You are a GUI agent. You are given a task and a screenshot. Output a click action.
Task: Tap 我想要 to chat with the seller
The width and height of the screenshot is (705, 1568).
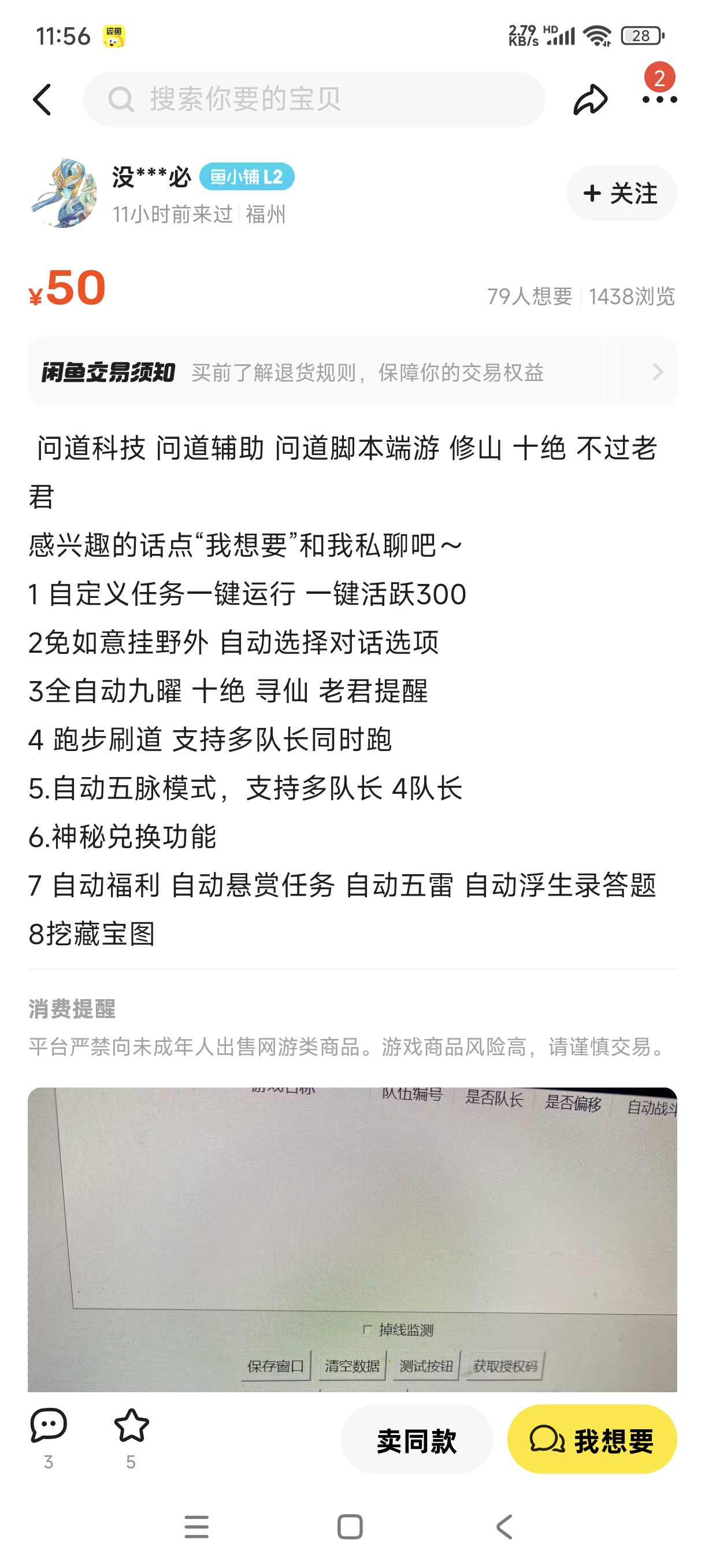[591, 1440]
